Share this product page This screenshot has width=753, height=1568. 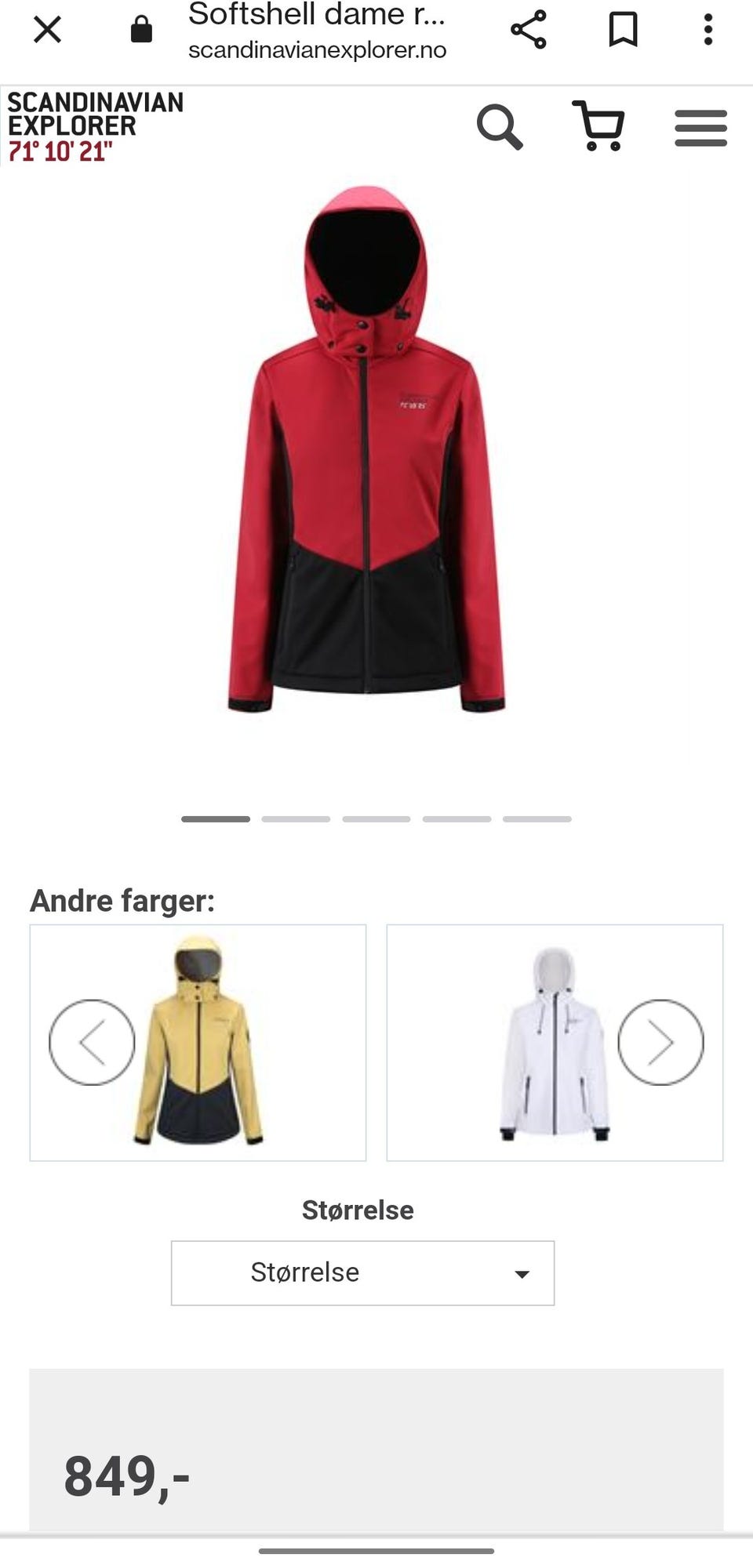(528, 30)
